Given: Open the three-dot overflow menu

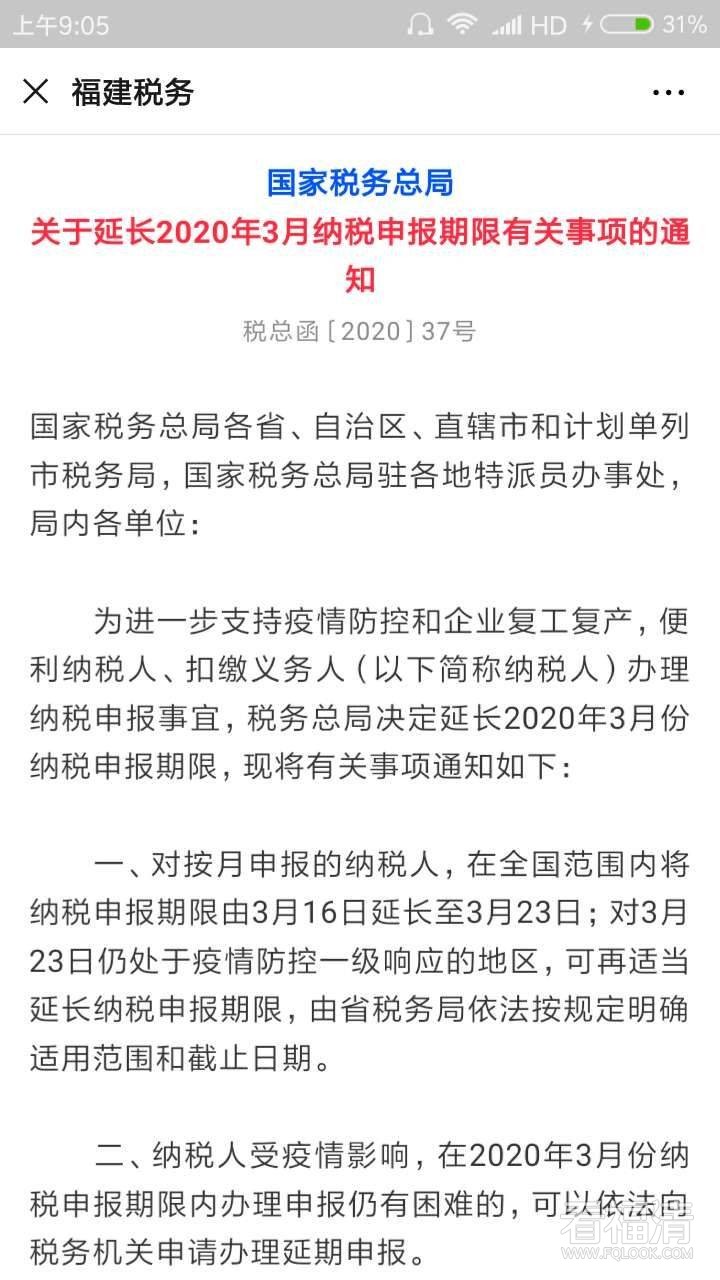Looking at the screenshot, I should click(668, 93).
